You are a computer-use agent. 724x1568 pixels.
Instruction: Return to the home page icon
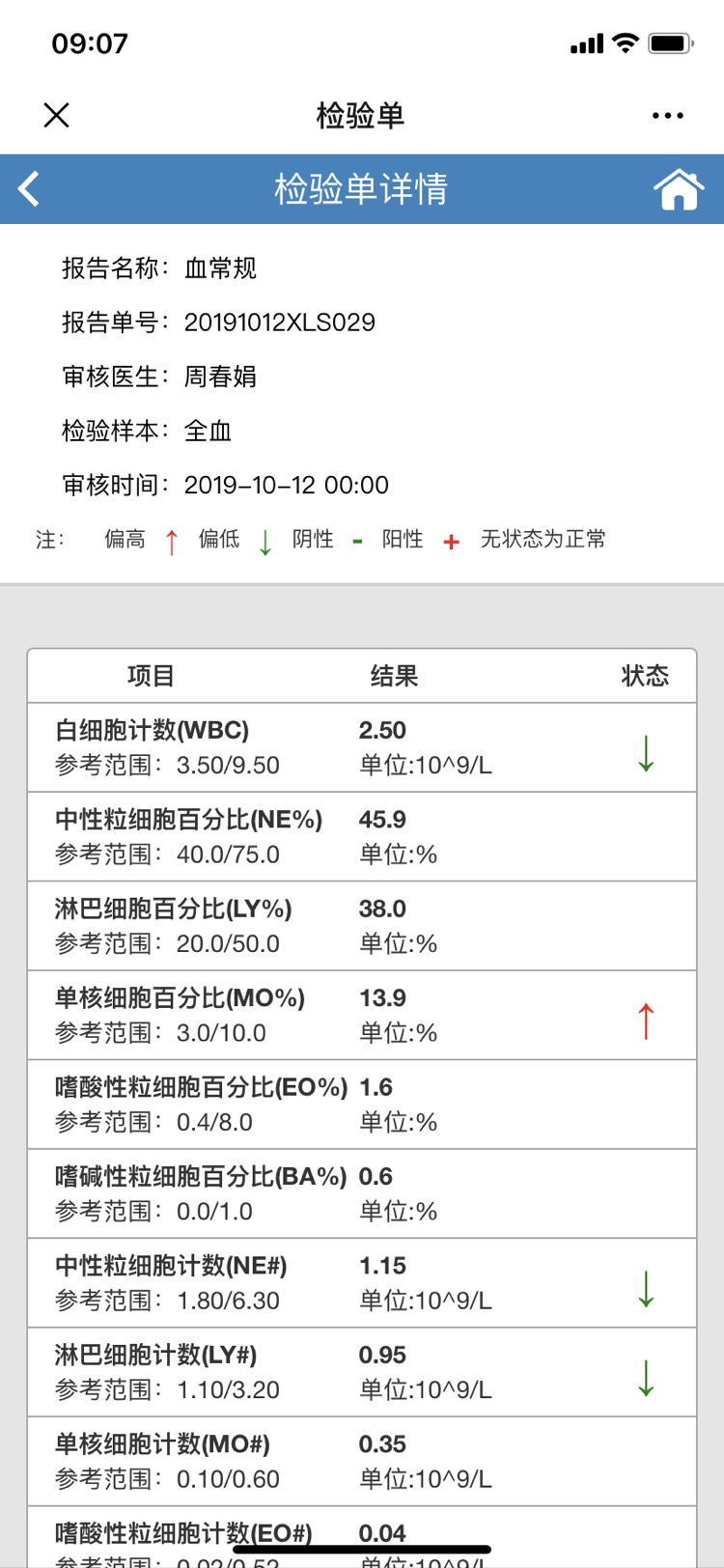point(679,189)
